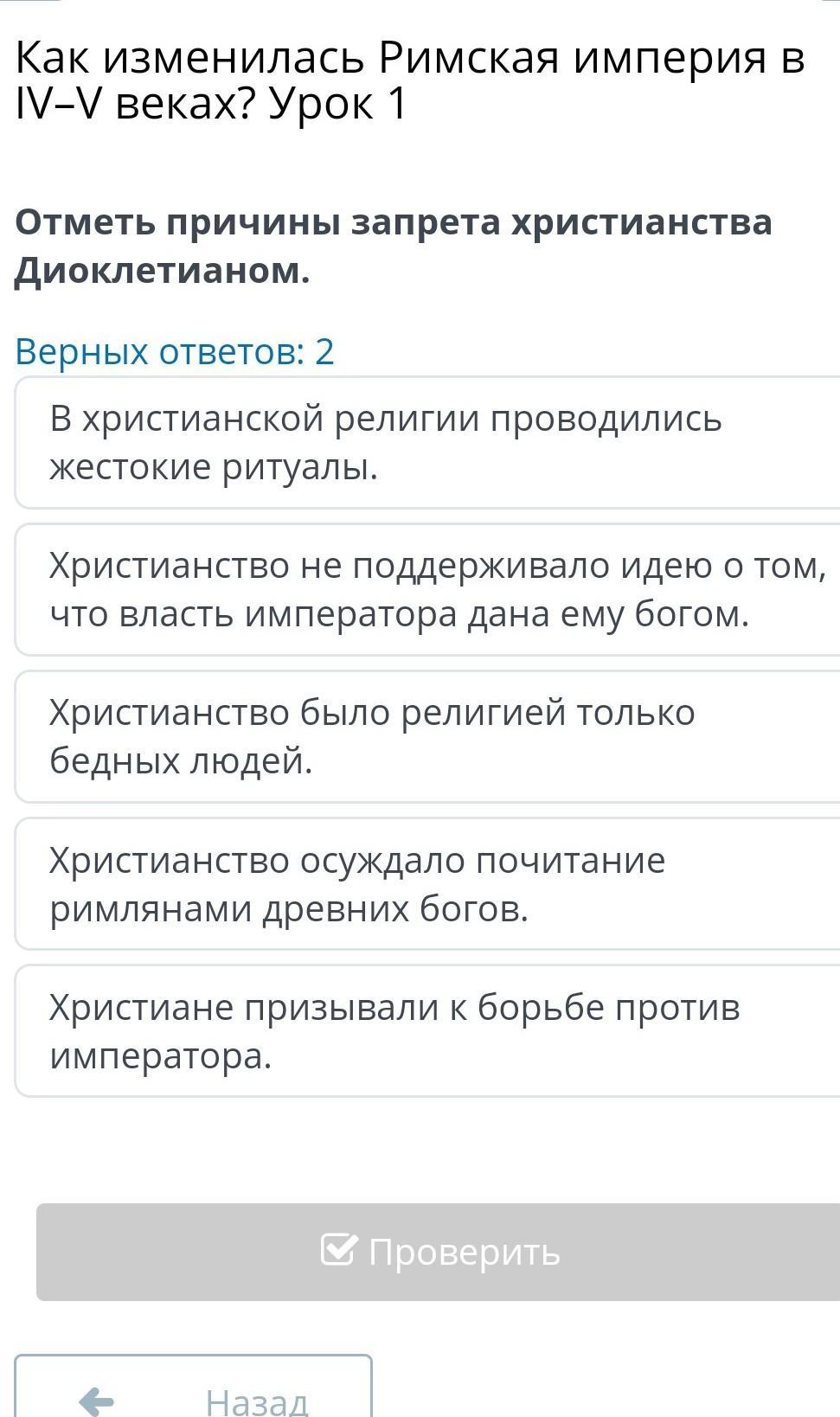Go back with the Назад button
The image size is (840, 1417).
point(194,1391)
